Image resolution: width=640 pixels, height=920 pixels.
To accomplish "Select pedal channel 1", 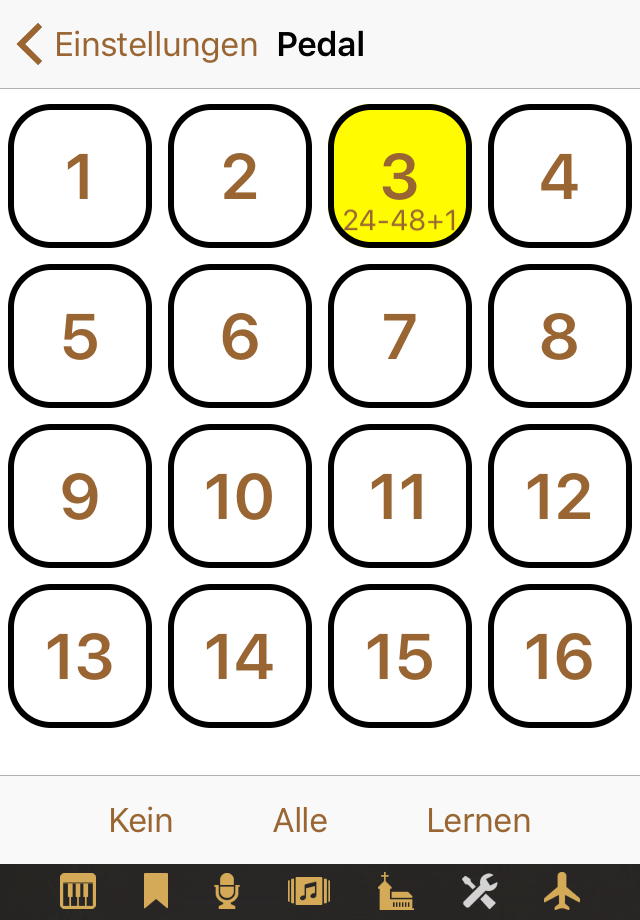I will click(80, 176).
